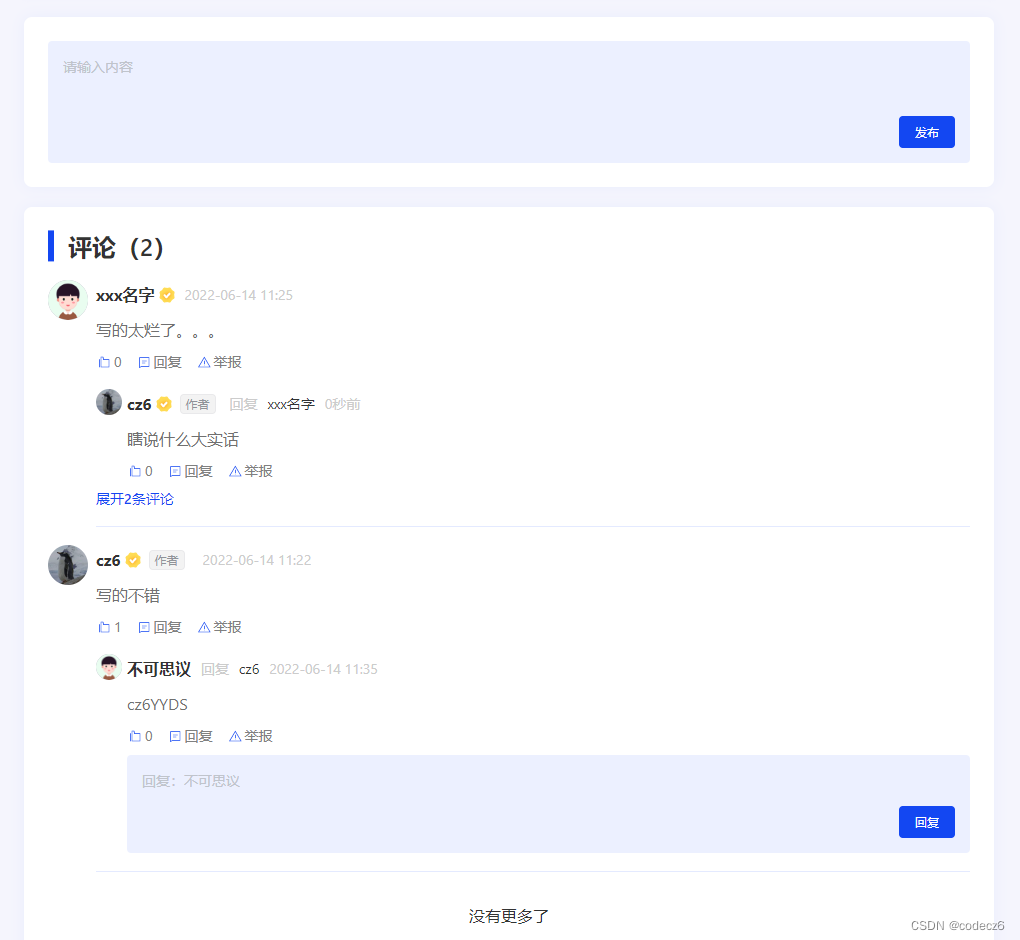The width and height of the screenshot is (1020, 940).
Task: Report the comment 瞎说什么大实话
Action: click(x=251, y=471)
